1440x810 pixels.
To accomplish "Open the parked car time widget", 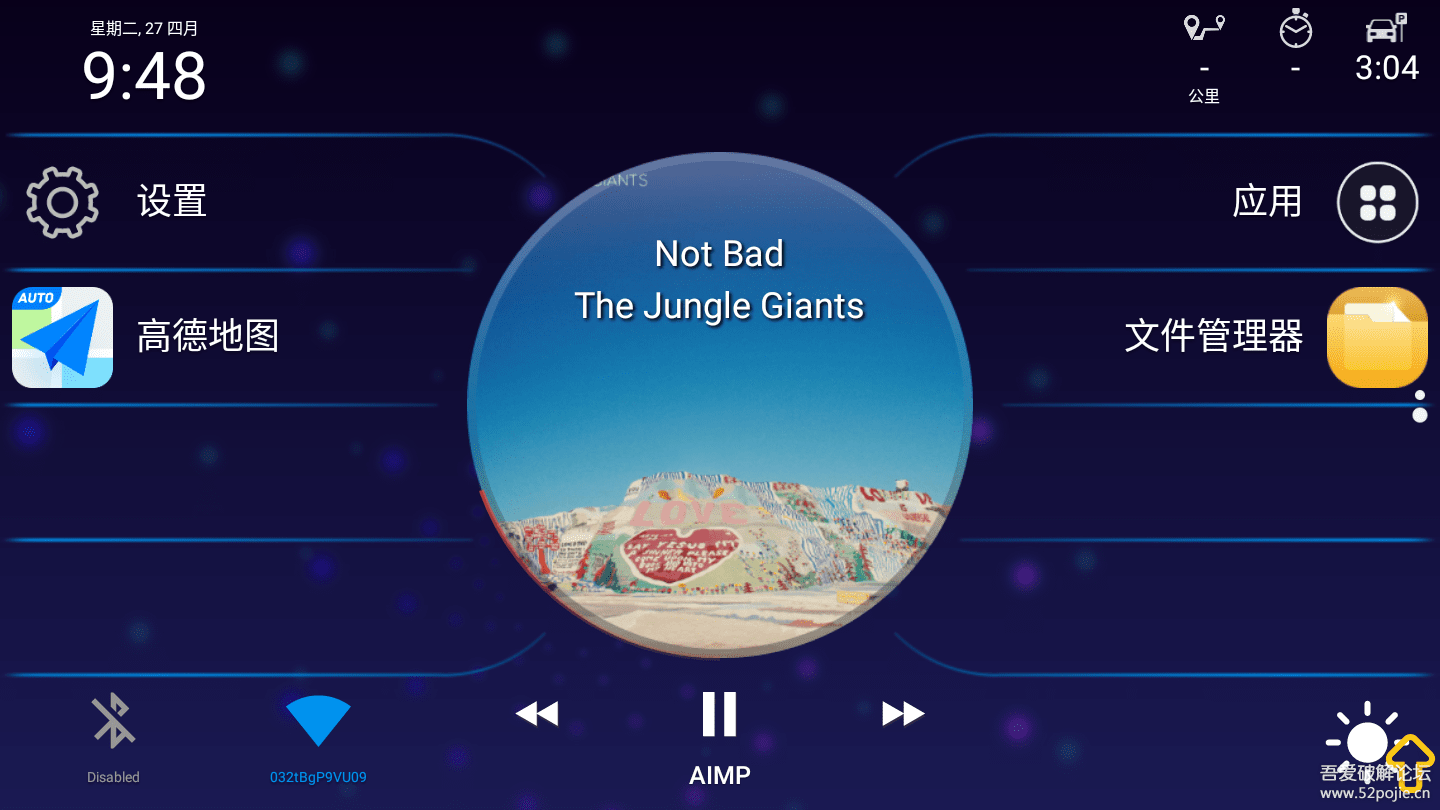I will [1386, 29].
